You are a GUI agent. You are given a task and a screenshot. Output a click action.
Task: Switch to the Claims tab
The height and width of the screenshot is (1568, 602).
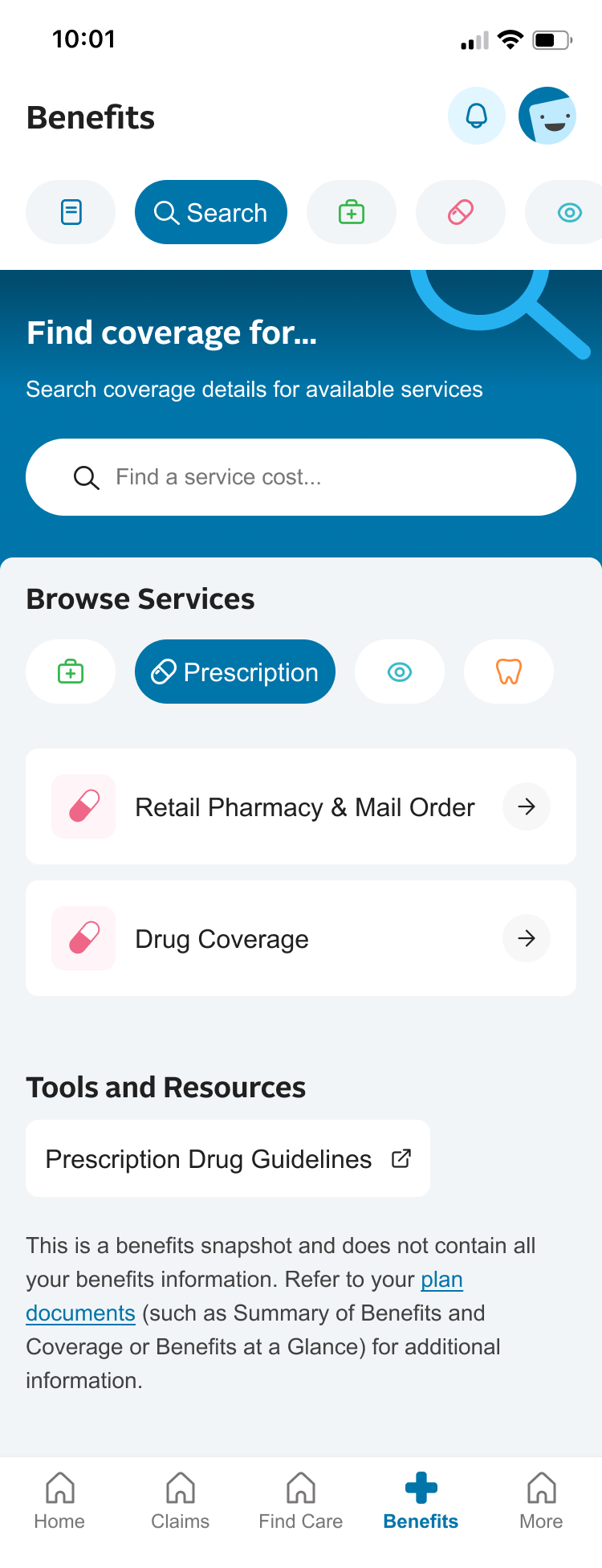pos(180,1501)
